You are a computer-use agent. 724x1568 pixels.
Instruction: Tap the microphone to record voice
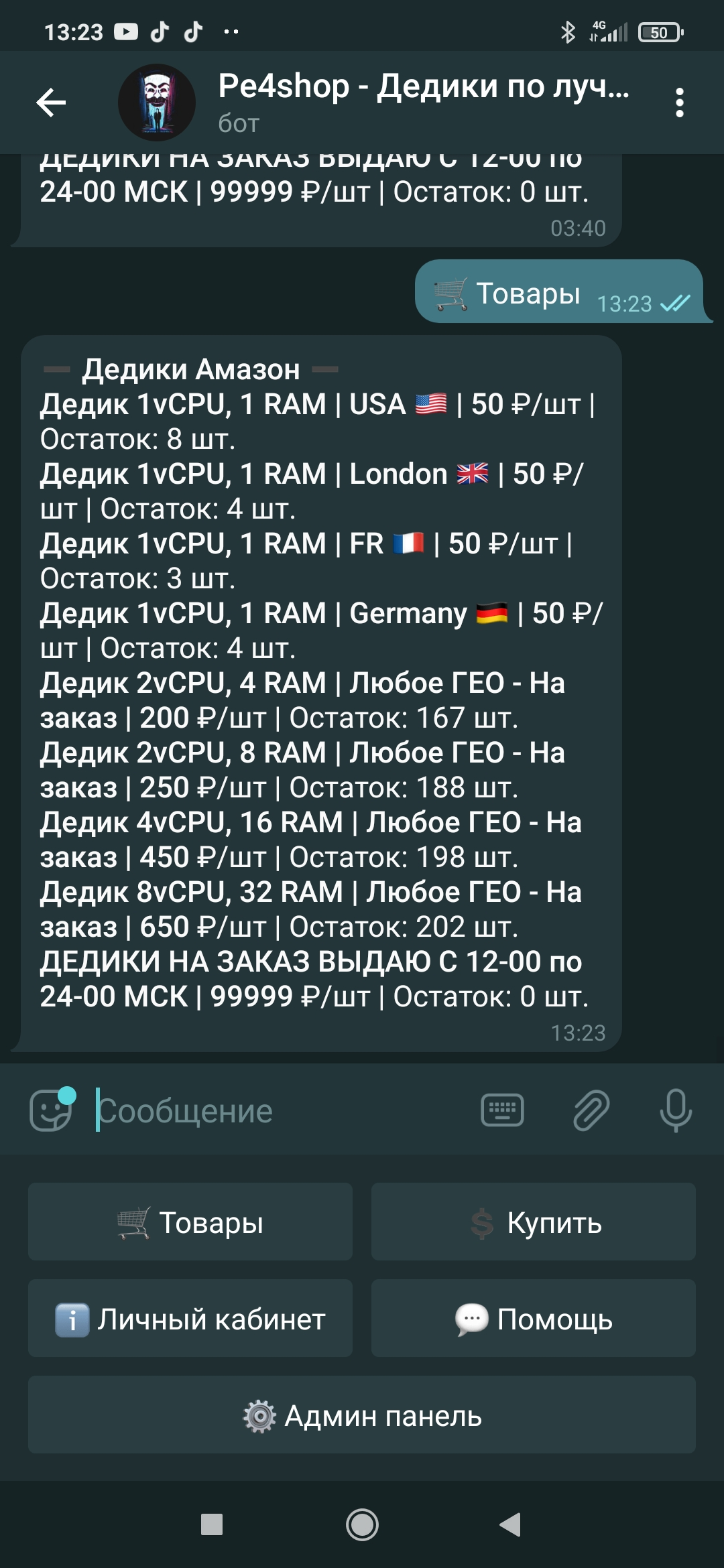click(676, 1110)
